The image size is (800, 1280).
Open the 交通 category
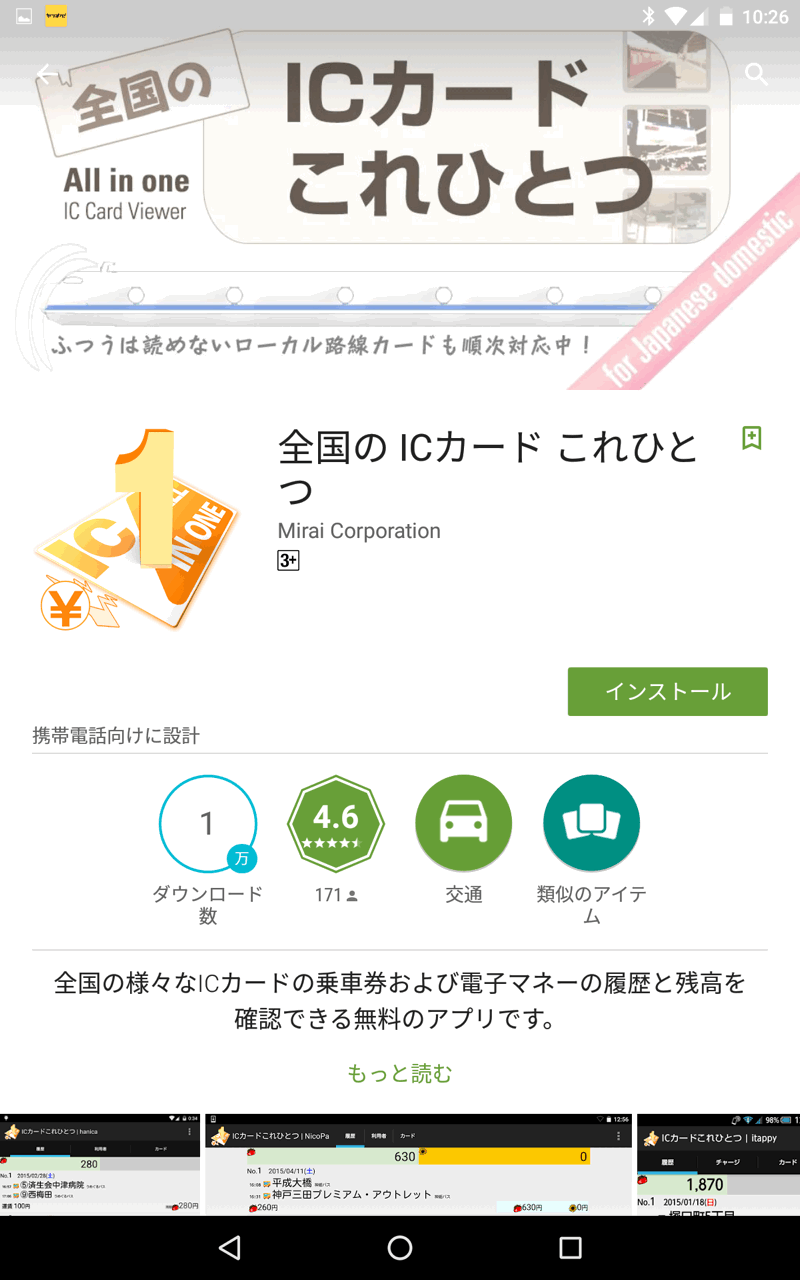[x=463, y=824]
